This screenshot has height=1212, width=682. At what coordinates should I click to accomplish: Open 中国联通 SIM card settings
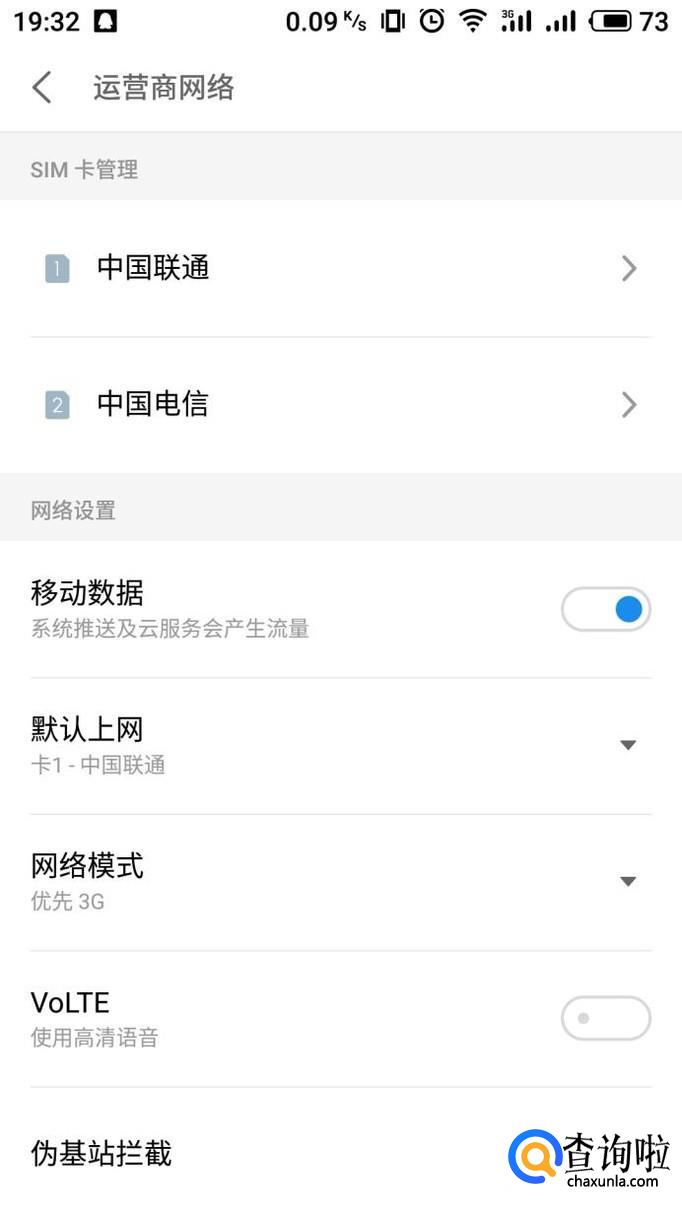point(340,268)
